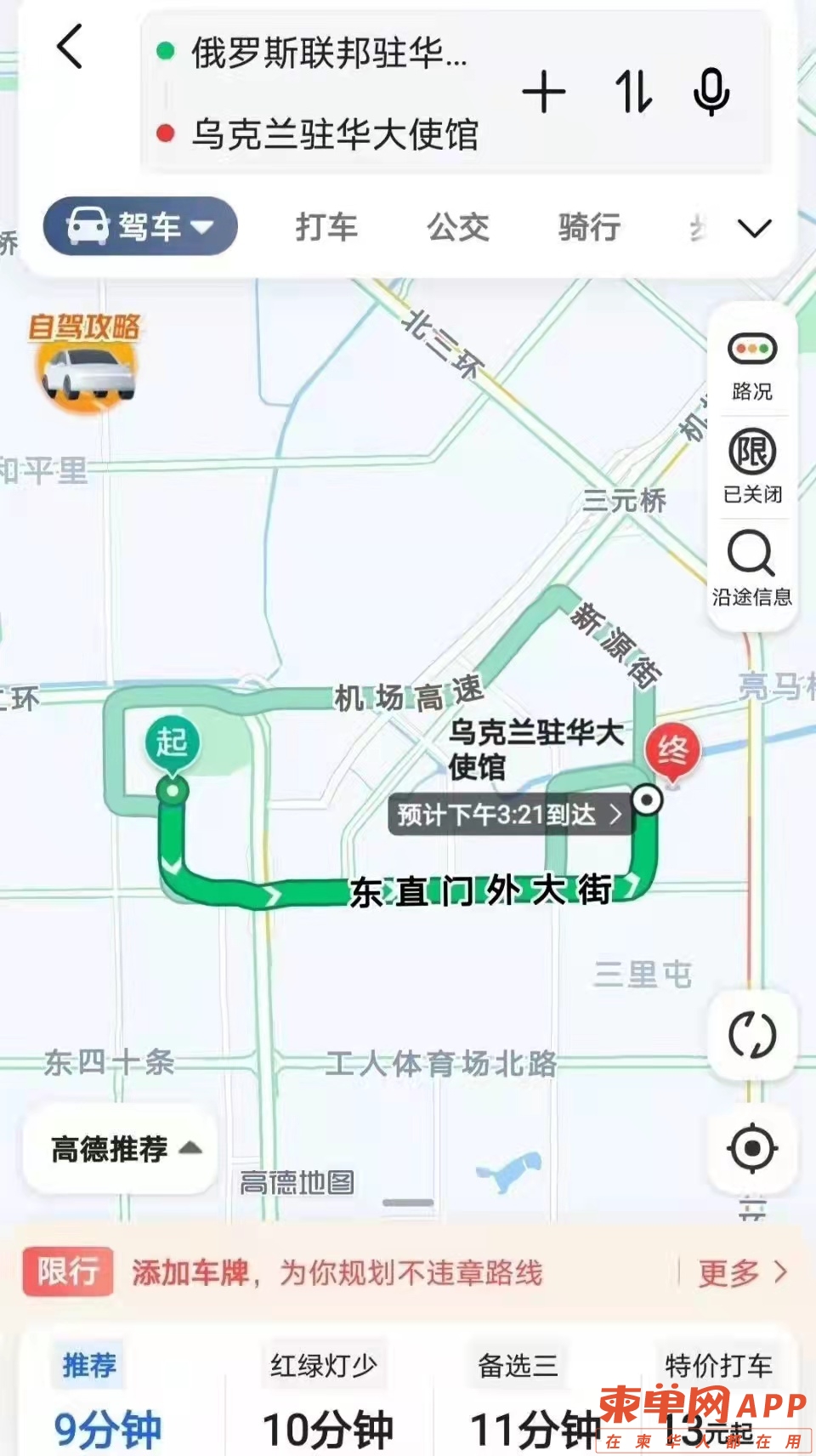Go back with the top-left arrow
The image size is (816, 1456).
70,46
